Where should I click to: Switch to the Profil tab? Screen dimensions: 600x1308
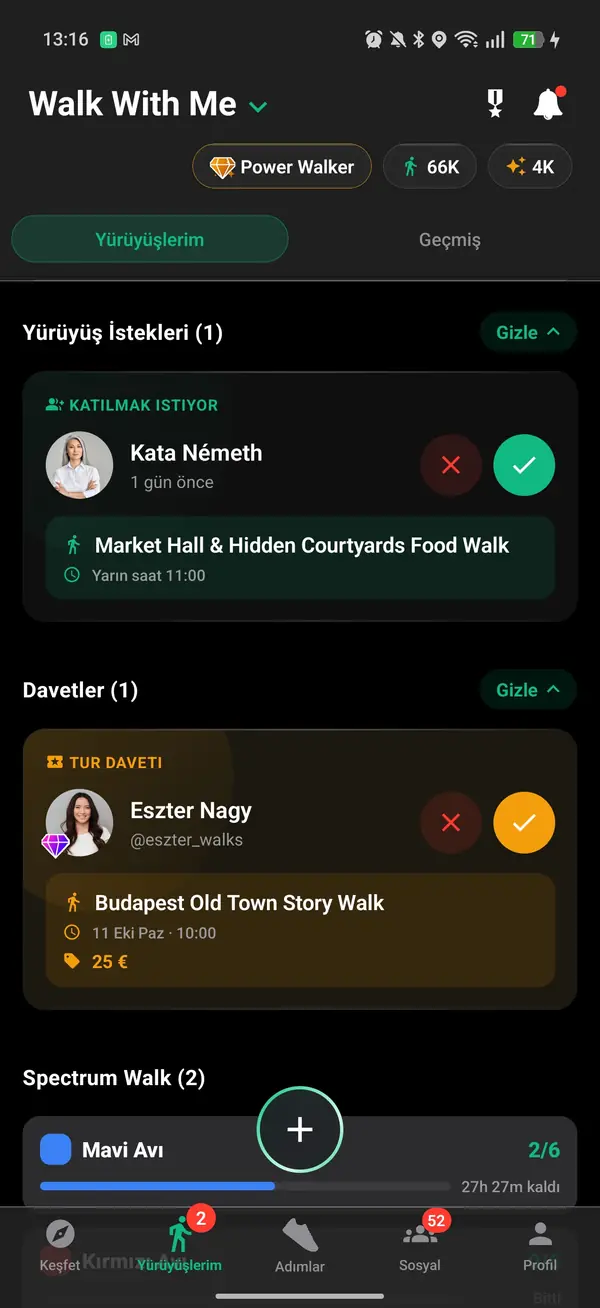coord(540,1245)
